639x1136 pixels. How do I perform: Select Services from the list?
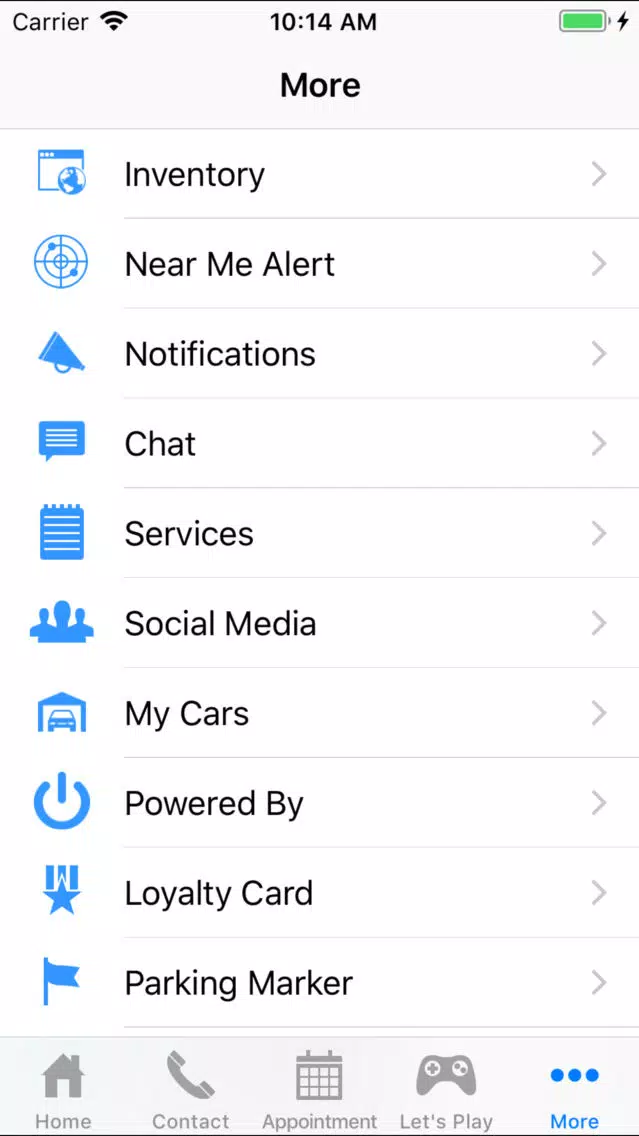click(320, 533)
